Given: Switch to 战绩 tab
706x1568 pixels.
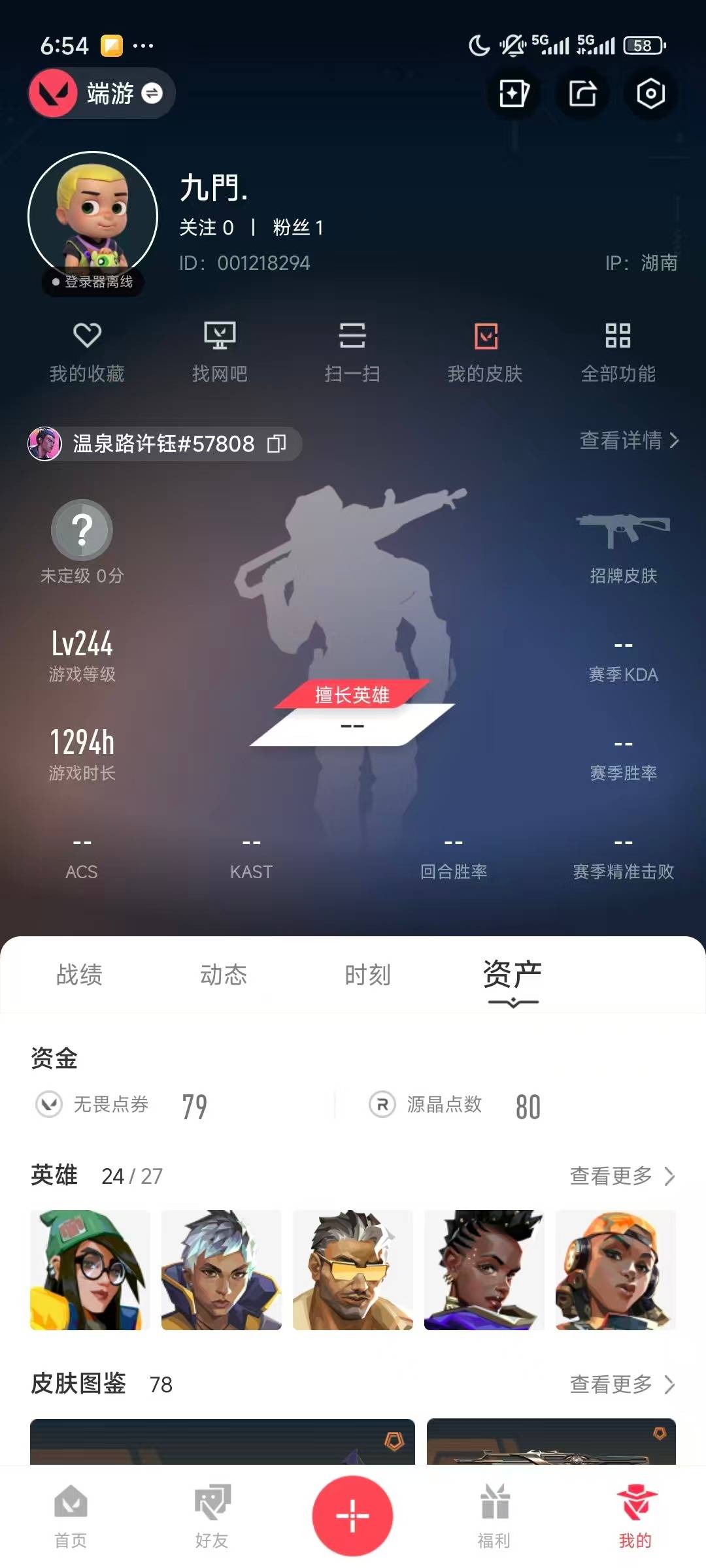Looking at the screenshot, I should pyautogui.click(x=79, y=975).
